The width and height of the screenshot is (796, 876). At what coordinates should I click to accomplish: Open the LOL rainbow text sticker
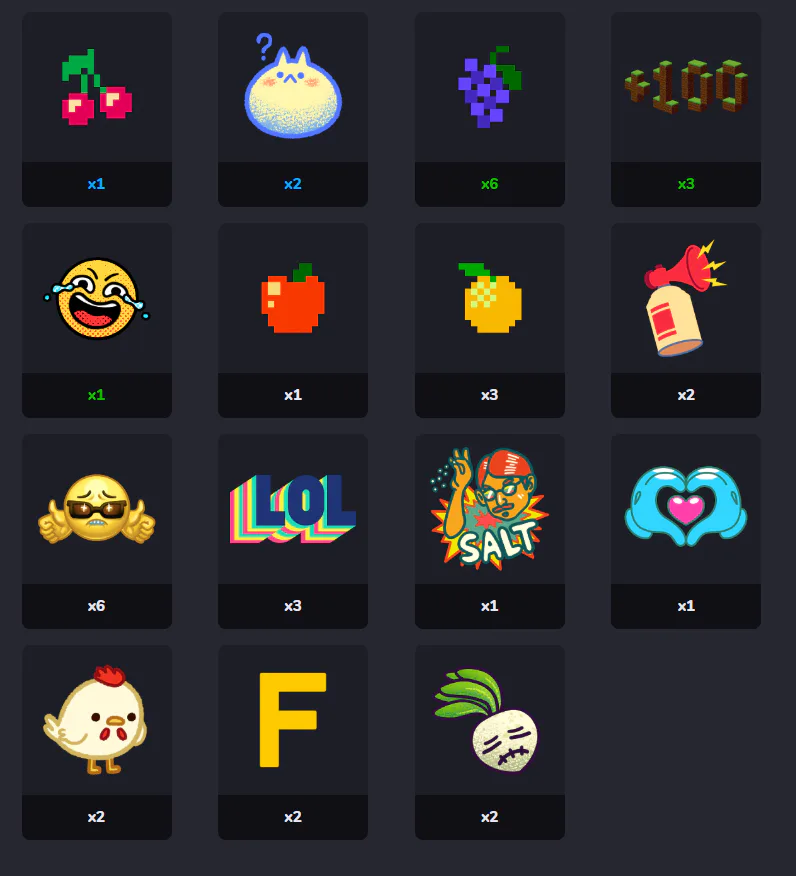[x=292, y=510]
